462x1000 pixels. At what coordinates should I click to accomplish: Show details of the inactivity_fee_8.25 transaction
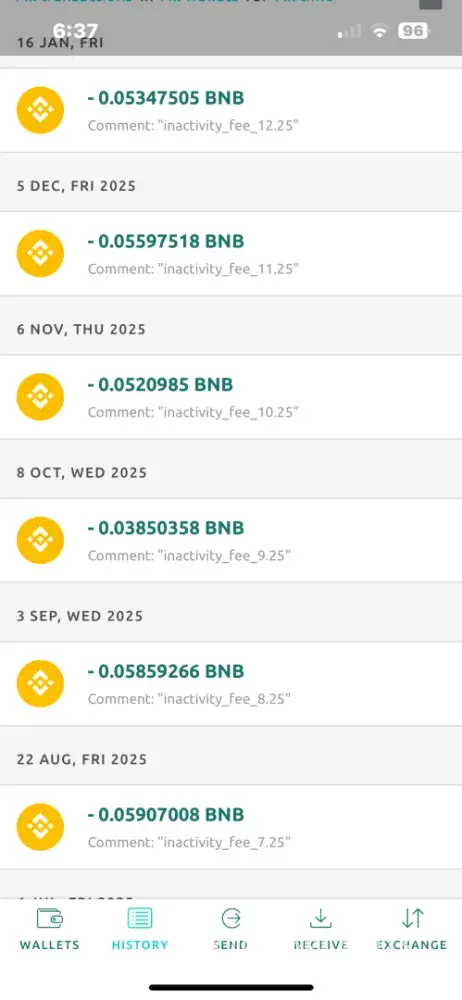(x=231, y=684)
